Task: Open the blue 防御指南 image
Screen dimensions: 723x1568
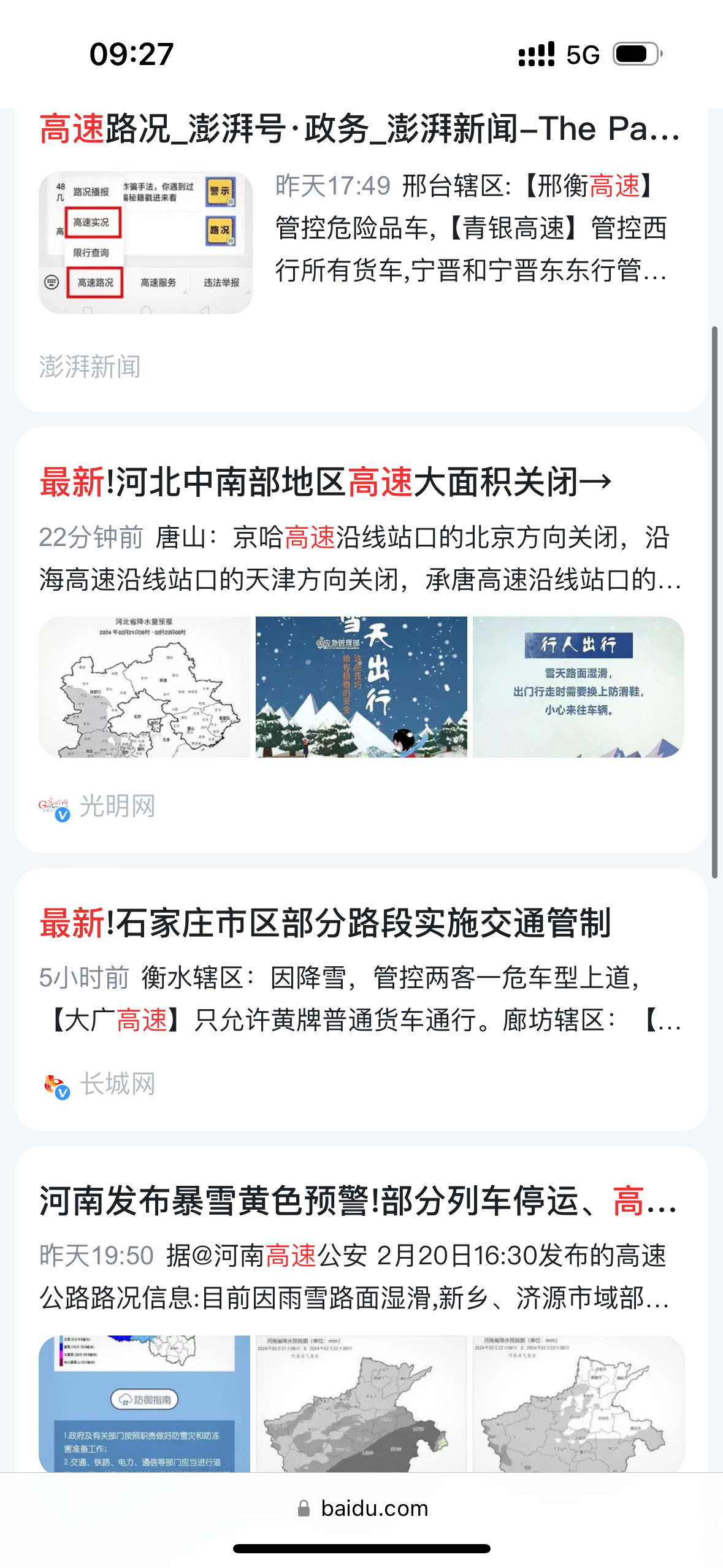Action: 145,1404
